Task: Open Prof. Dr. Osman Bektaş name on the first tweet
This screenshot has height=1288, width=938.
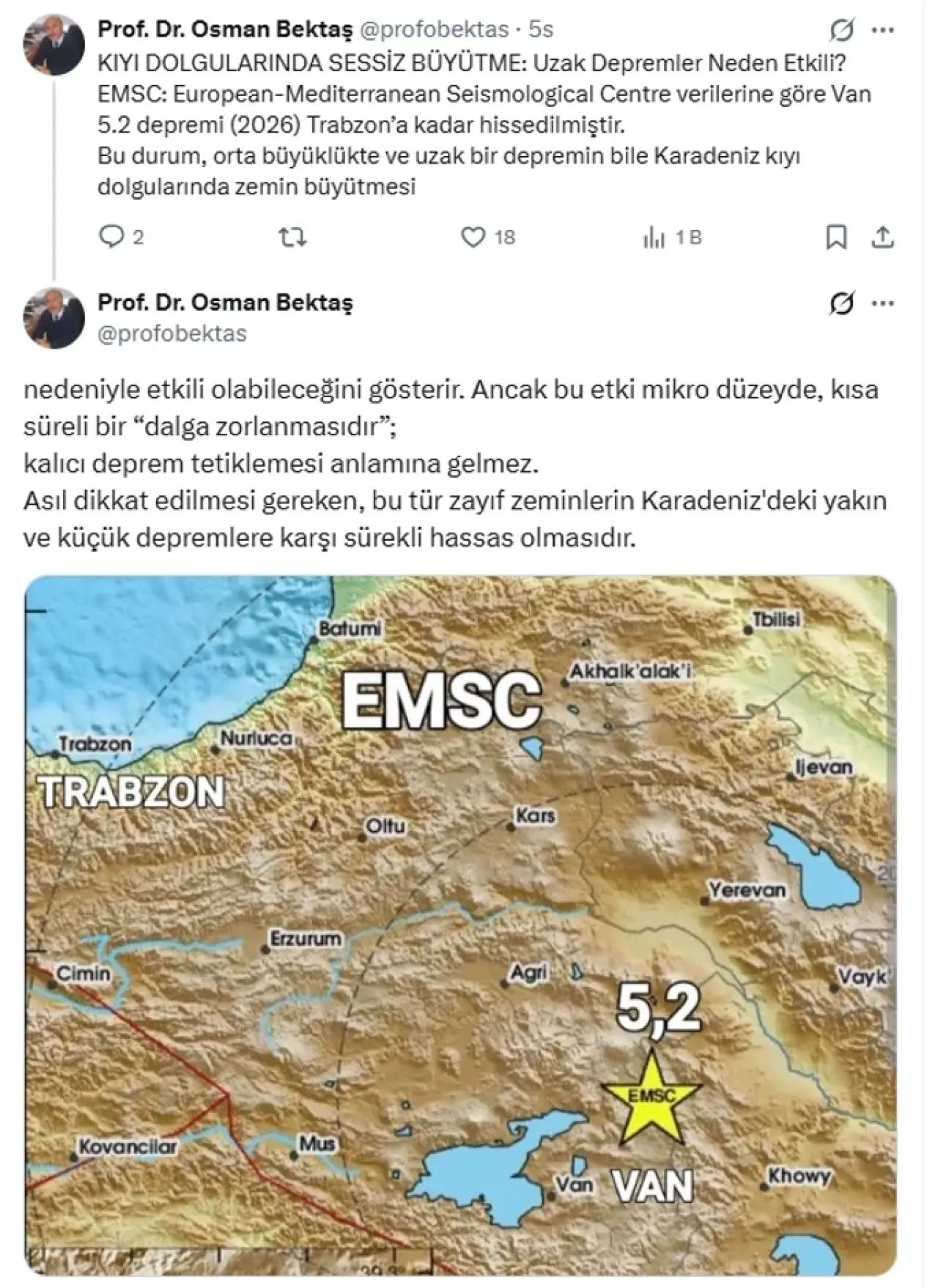Action: pos(225,29)
